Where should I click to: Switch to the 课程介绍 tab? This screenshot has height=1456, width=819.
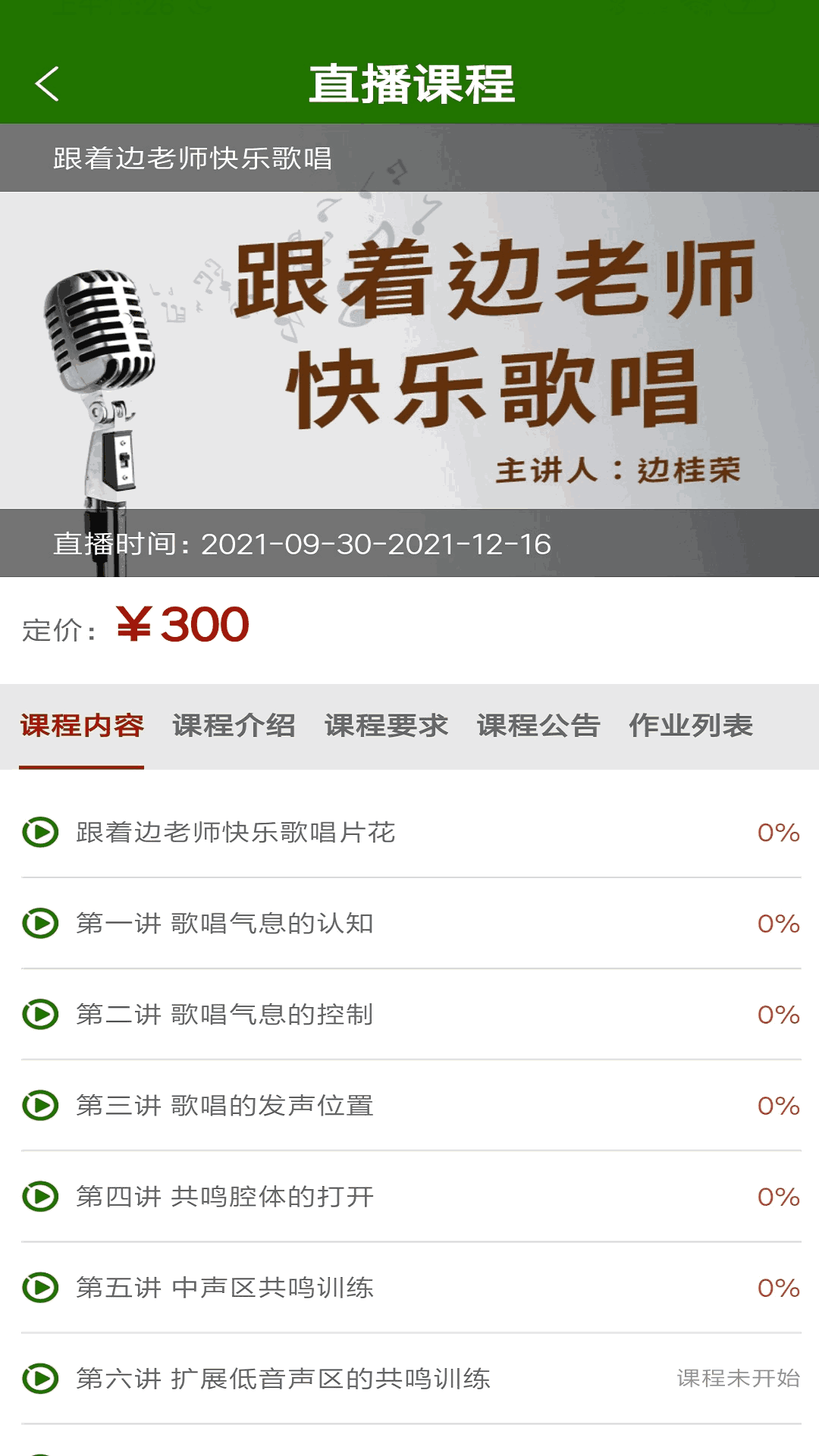tap(235, 726)
